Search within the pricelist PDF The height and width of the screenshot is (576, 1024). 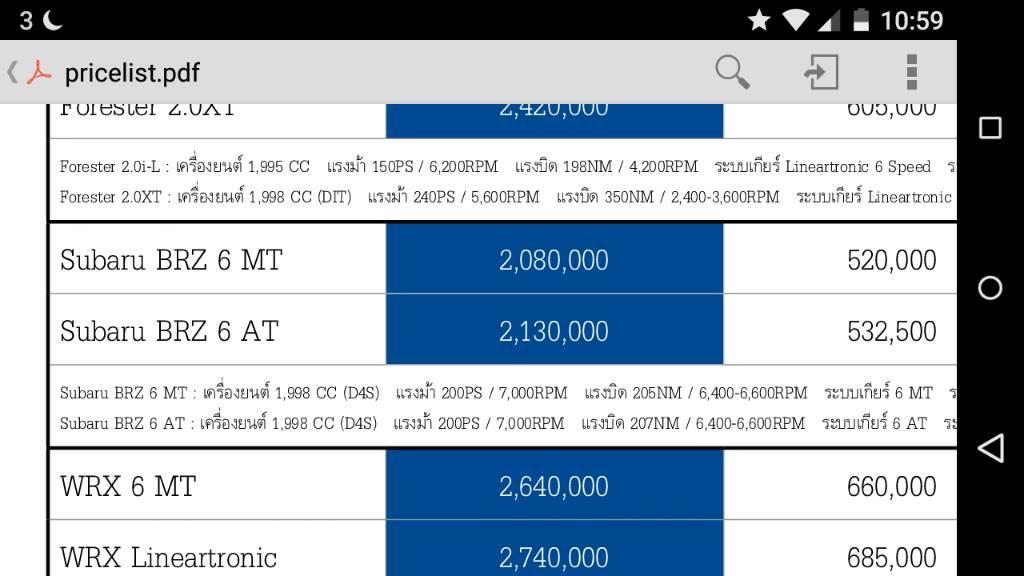732,72
